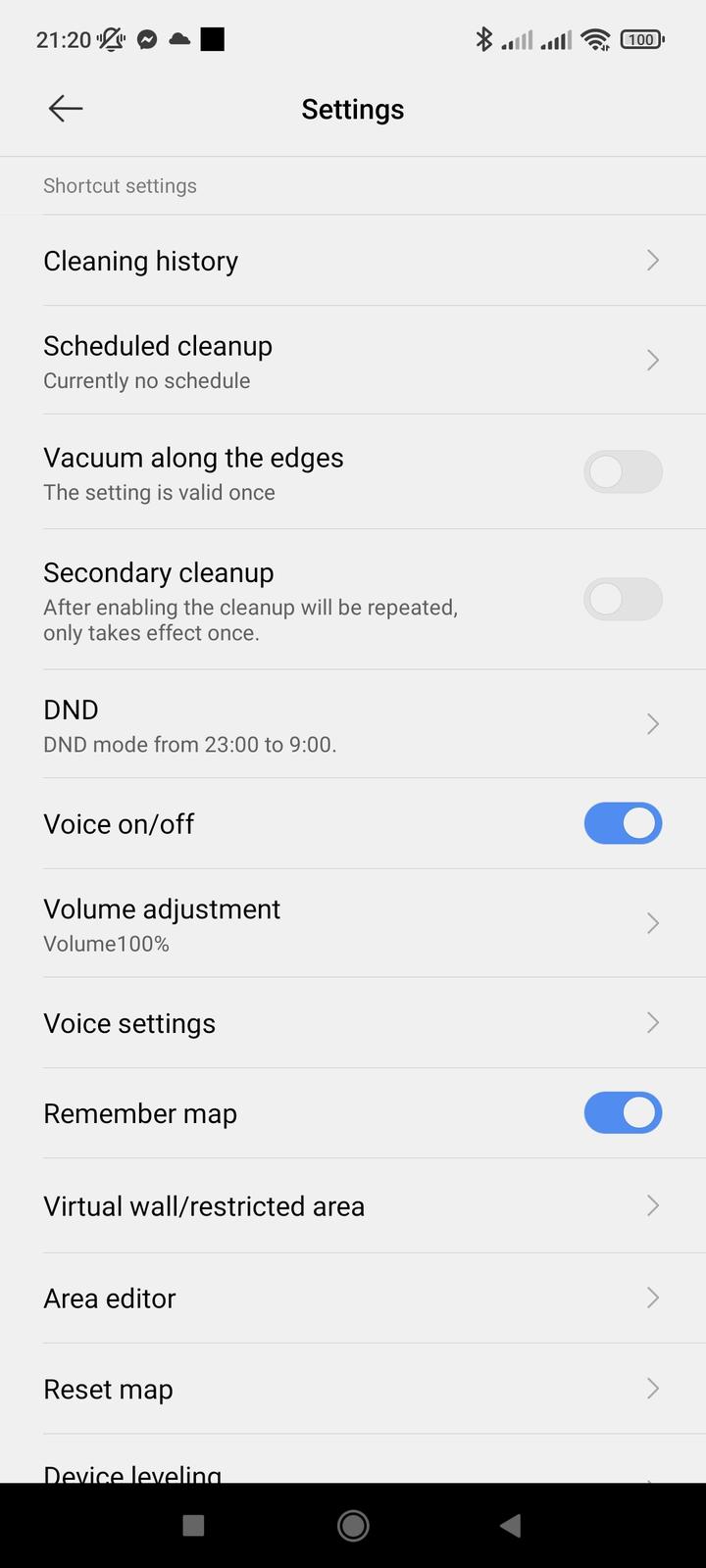The height and width of the screenshot is (1568, 706).
Task: Turn on Secondary cleanup
Action: point(623,600)
